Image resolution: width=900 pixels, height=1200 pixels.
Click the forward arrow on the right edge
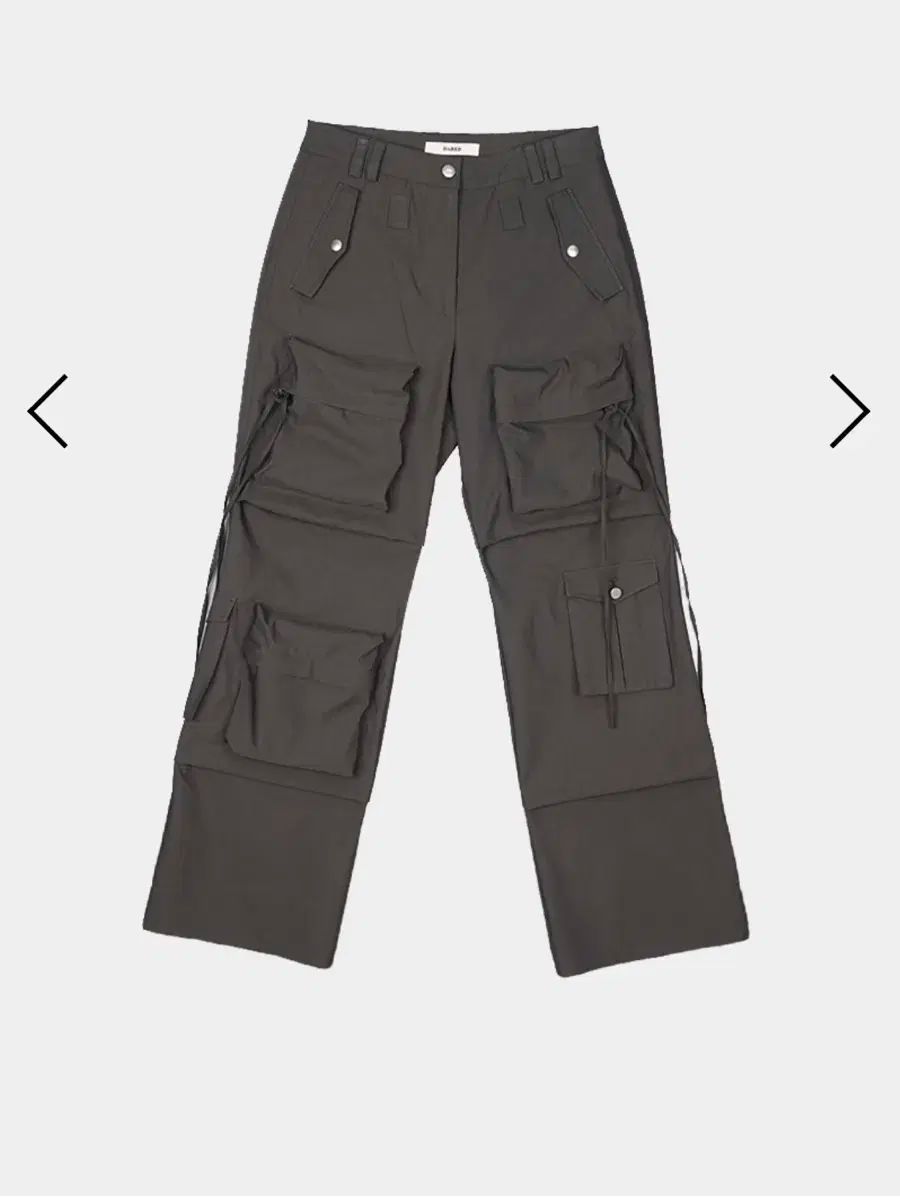849,410
